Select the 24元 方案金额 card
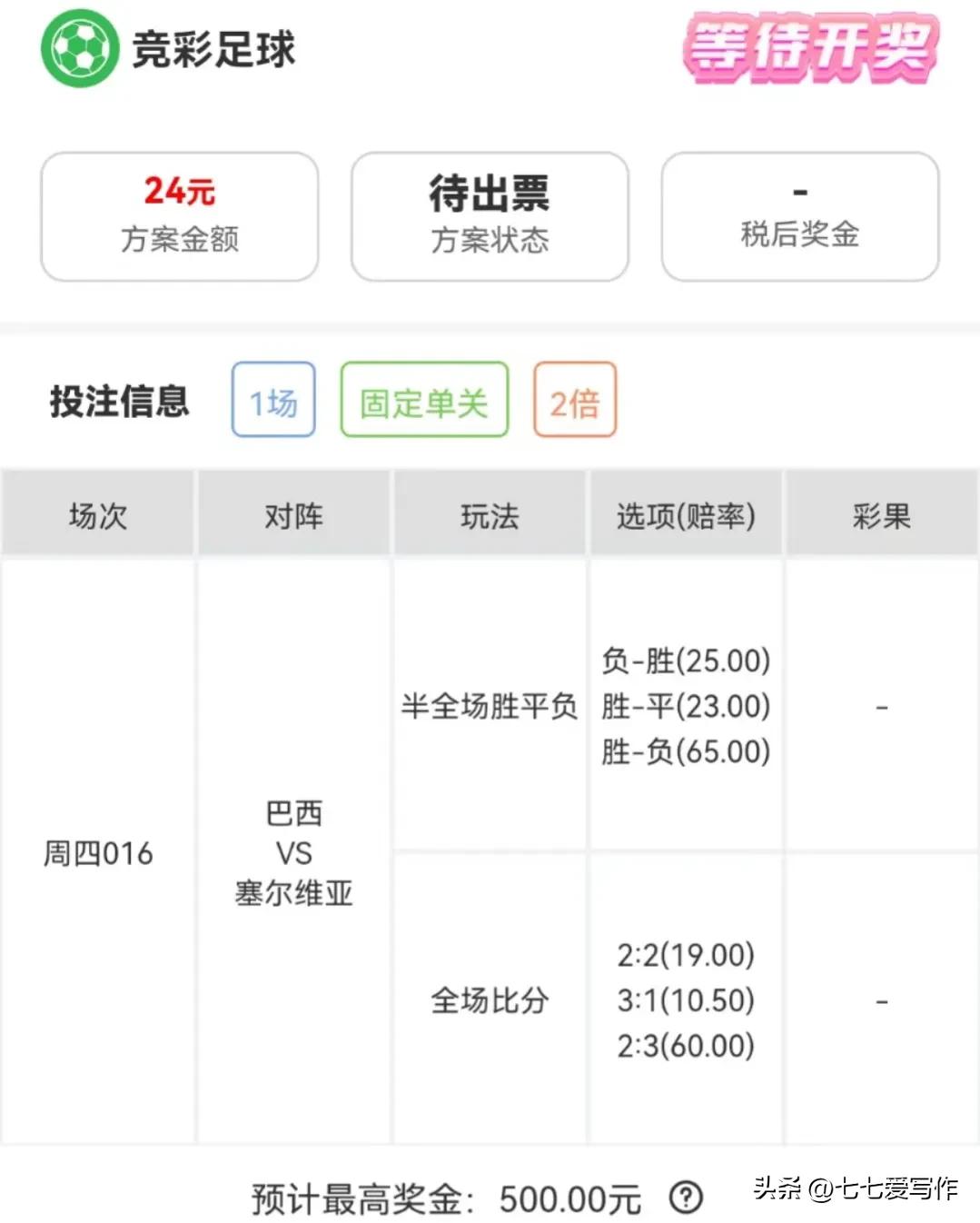The image size is (980, 1223). point(179,215)
